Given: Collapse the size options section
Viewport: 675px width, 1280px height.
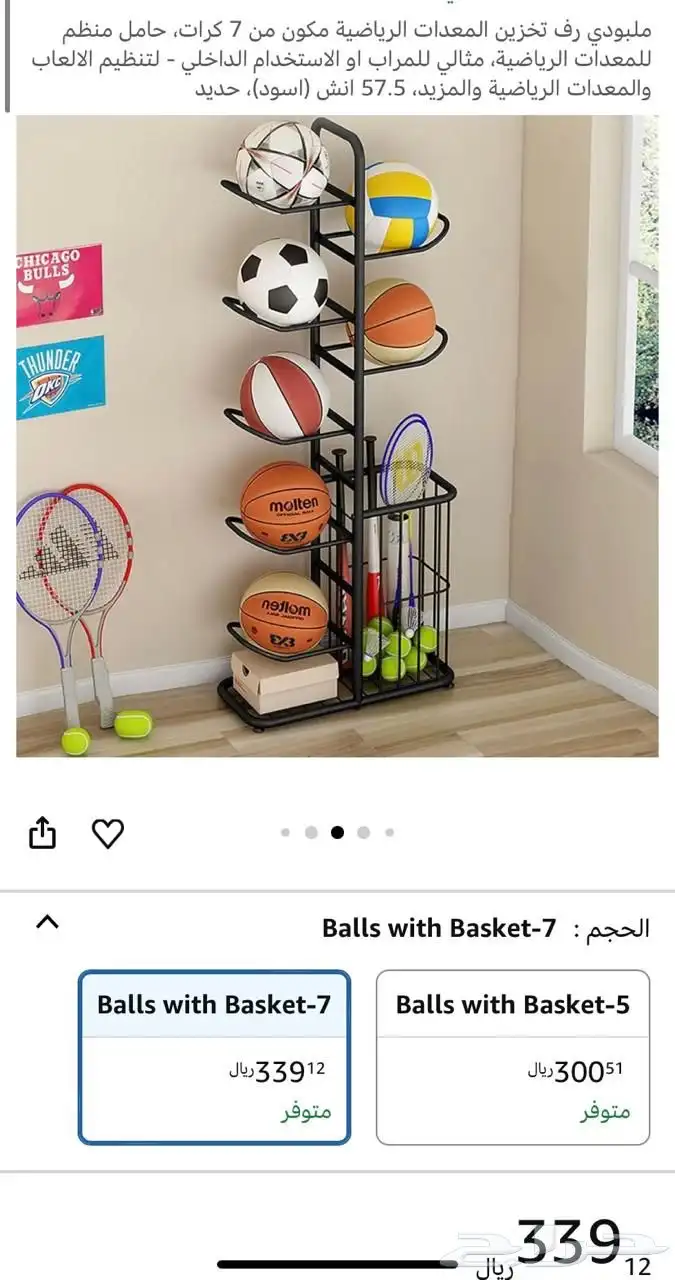Looking at the screenshot, I should point(47,922).
